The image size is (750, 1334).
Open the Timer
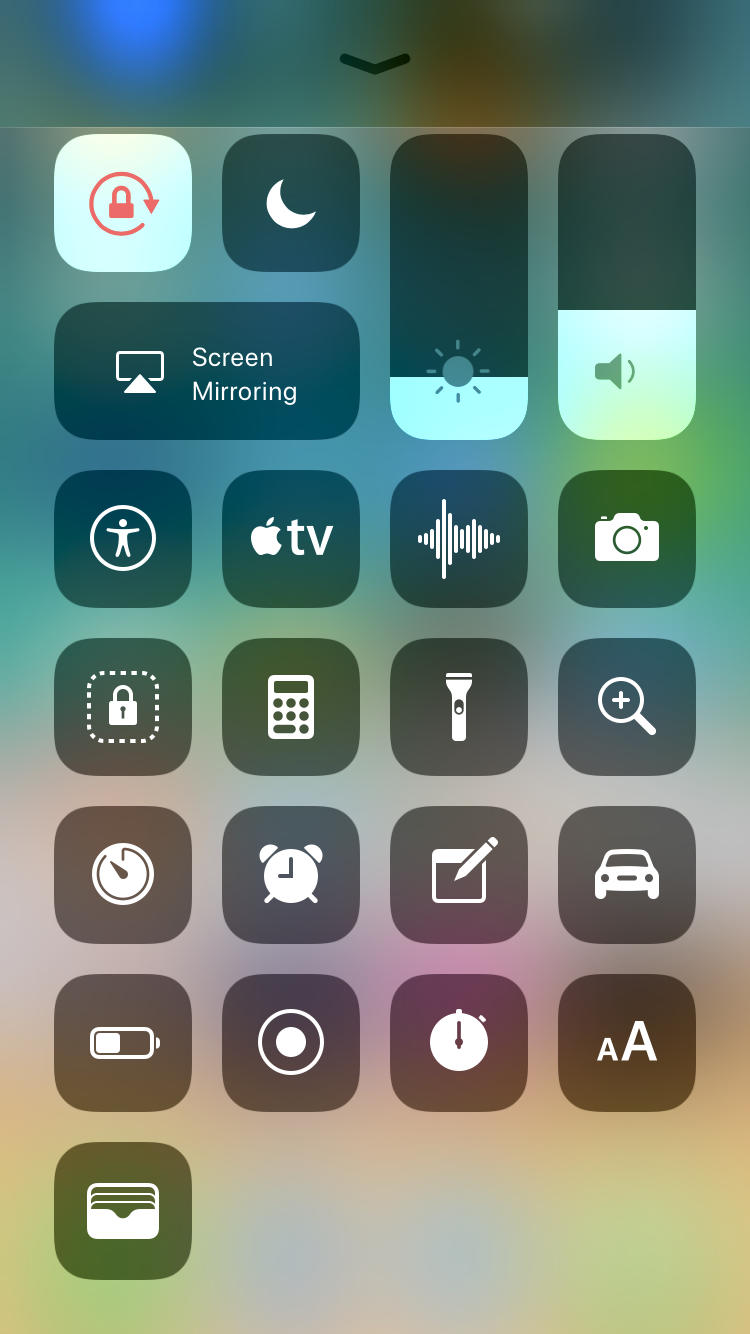[123, 875]
